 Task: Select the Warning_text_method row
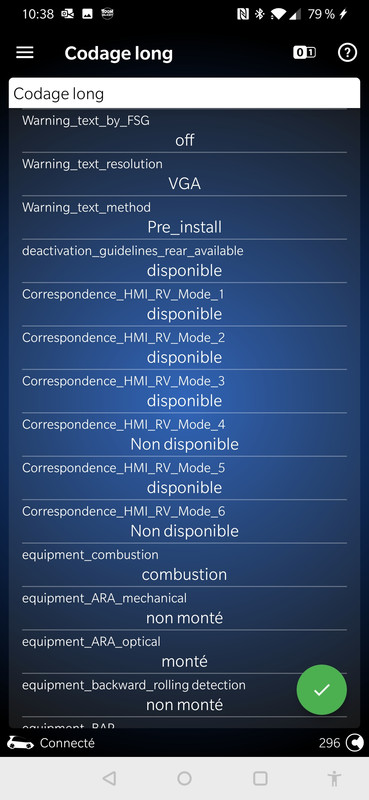[x=184, y=217]
